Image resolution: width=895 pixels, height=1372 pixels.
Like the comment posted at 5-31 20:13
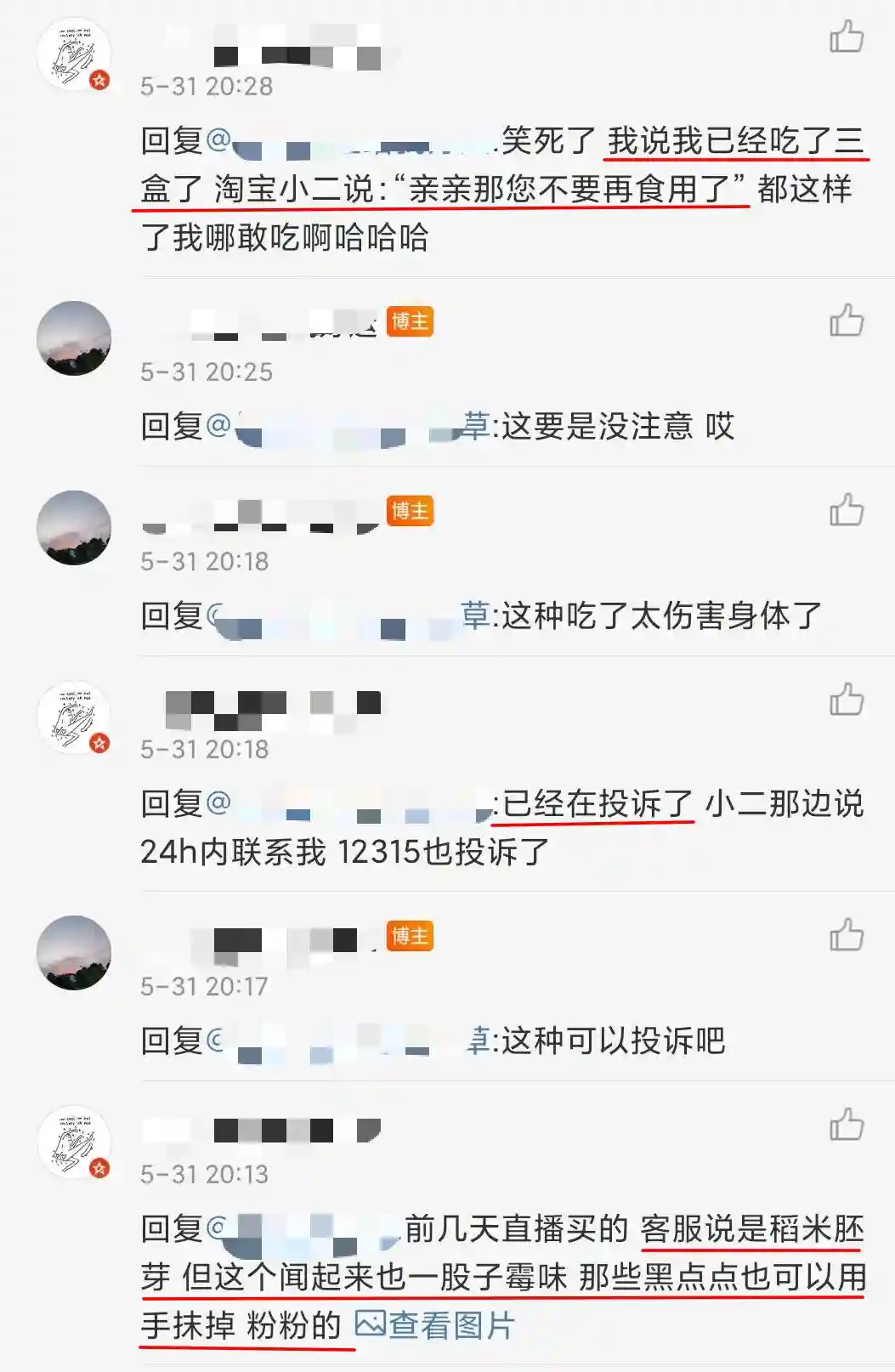[846, 1125]
